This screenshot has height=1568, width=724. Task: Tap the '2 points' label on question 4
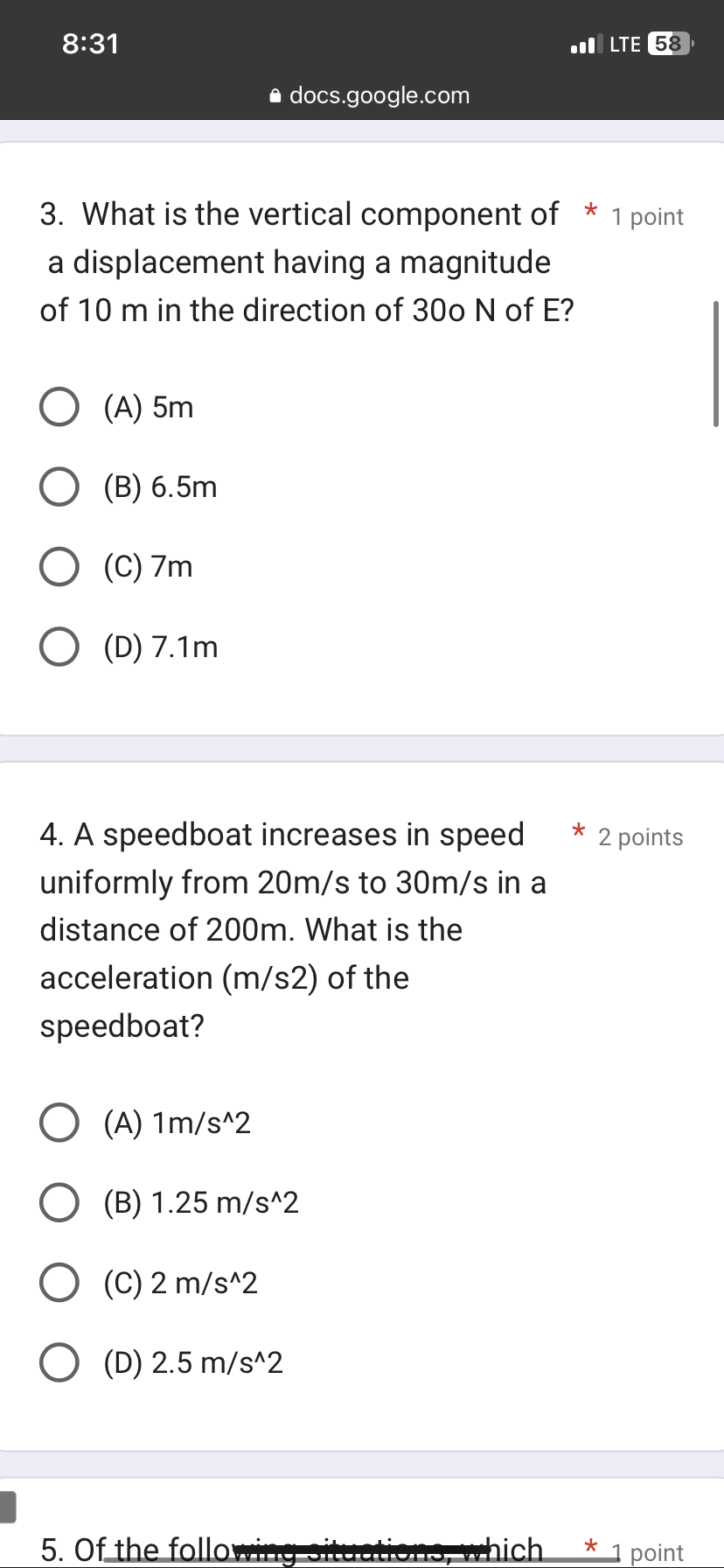coord(640,836)
